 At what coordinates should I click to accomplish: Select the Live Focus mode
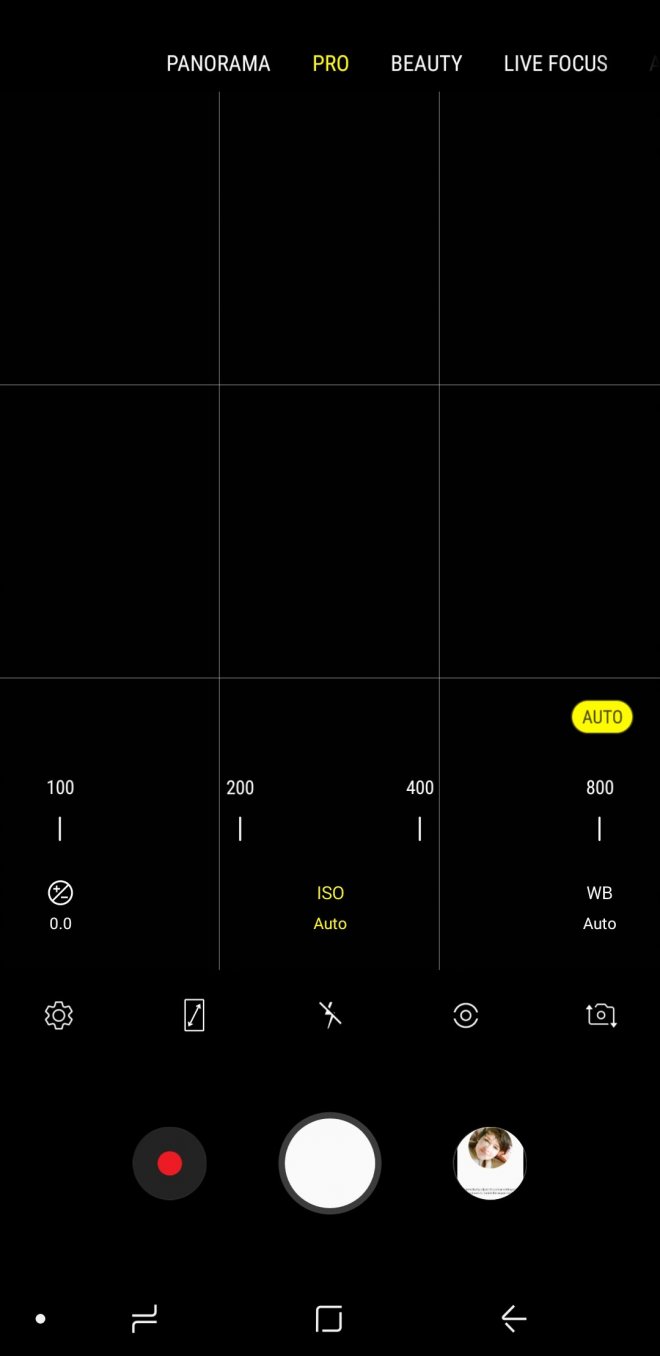coord(555,63)
